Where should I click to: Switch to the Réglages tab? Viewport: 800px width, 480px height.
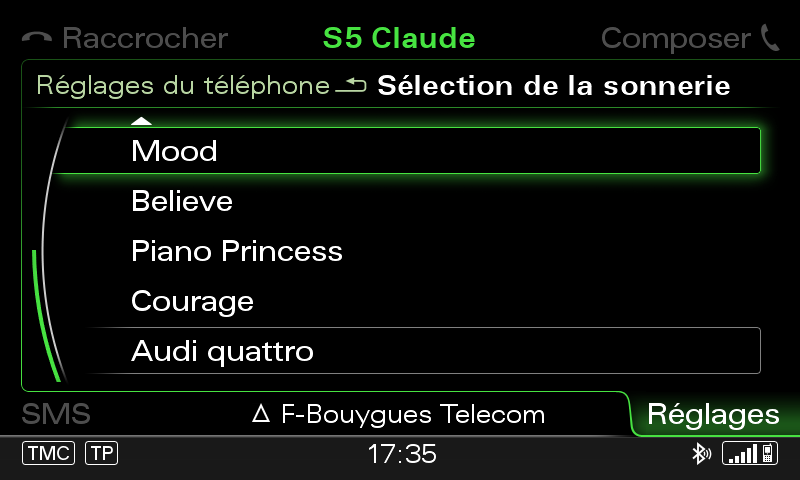(x=712, y=414)
